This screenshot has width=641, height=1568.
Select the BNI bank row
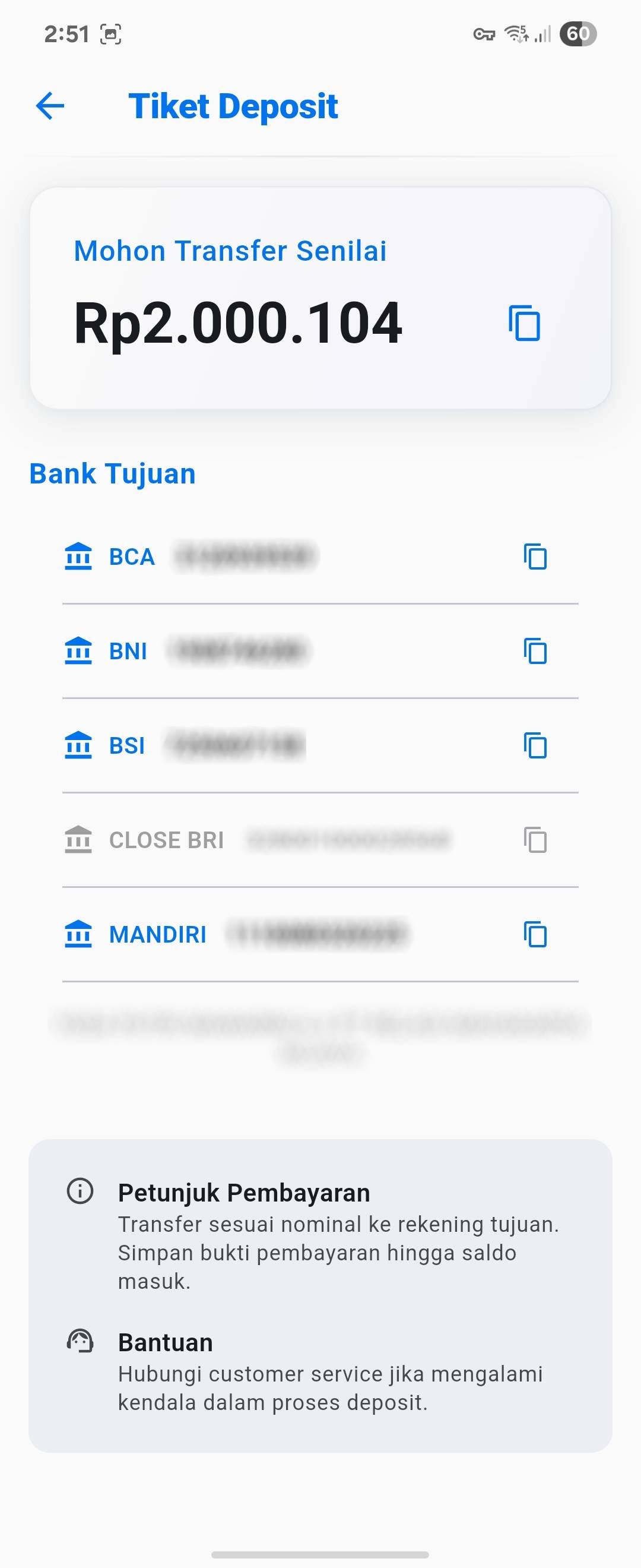tap(274, 652)
